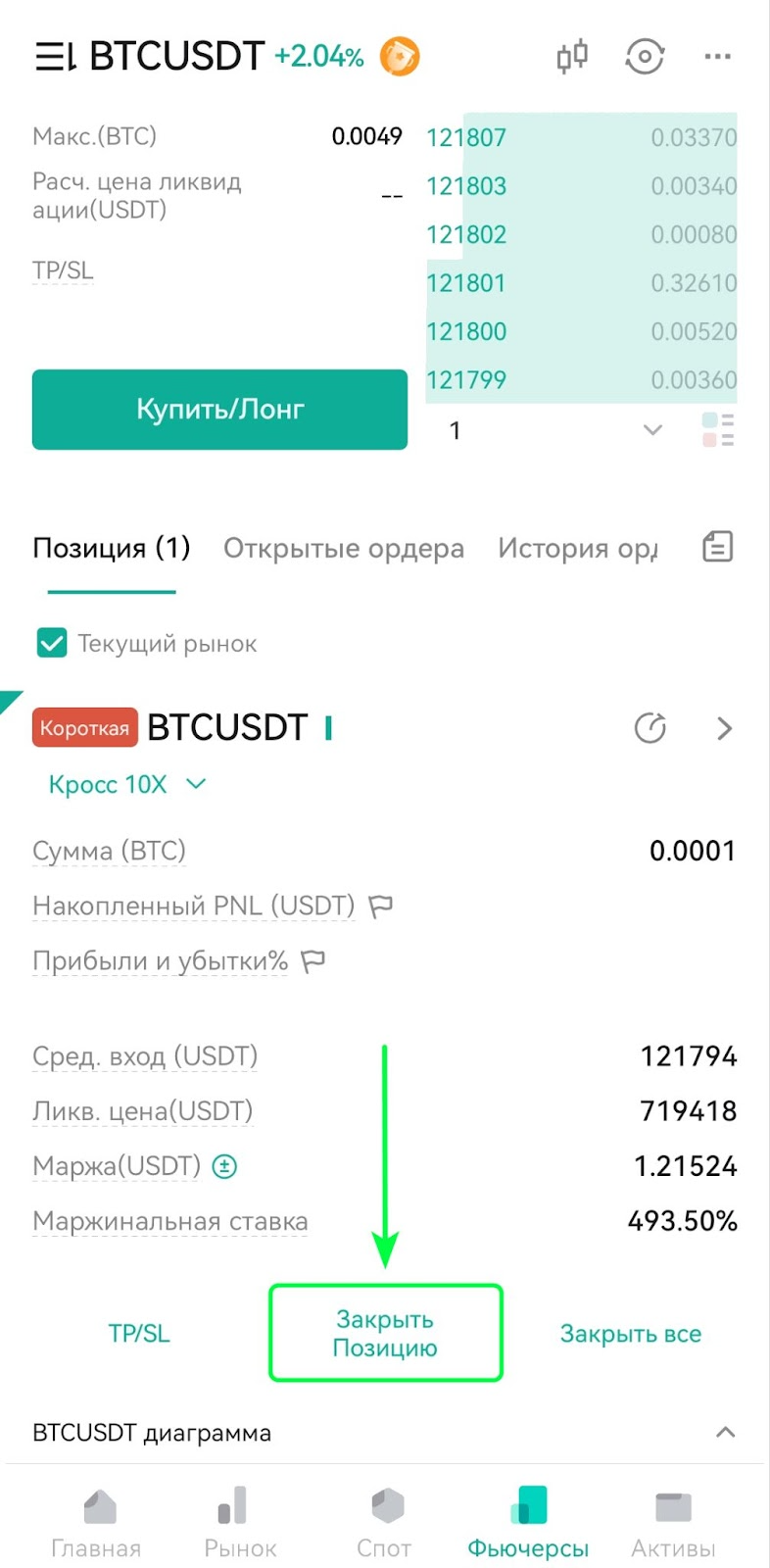Adjust margin with Маржа plus-minus icon
This screenshot has height=1568, width=770.
(x=225, y=1166)
